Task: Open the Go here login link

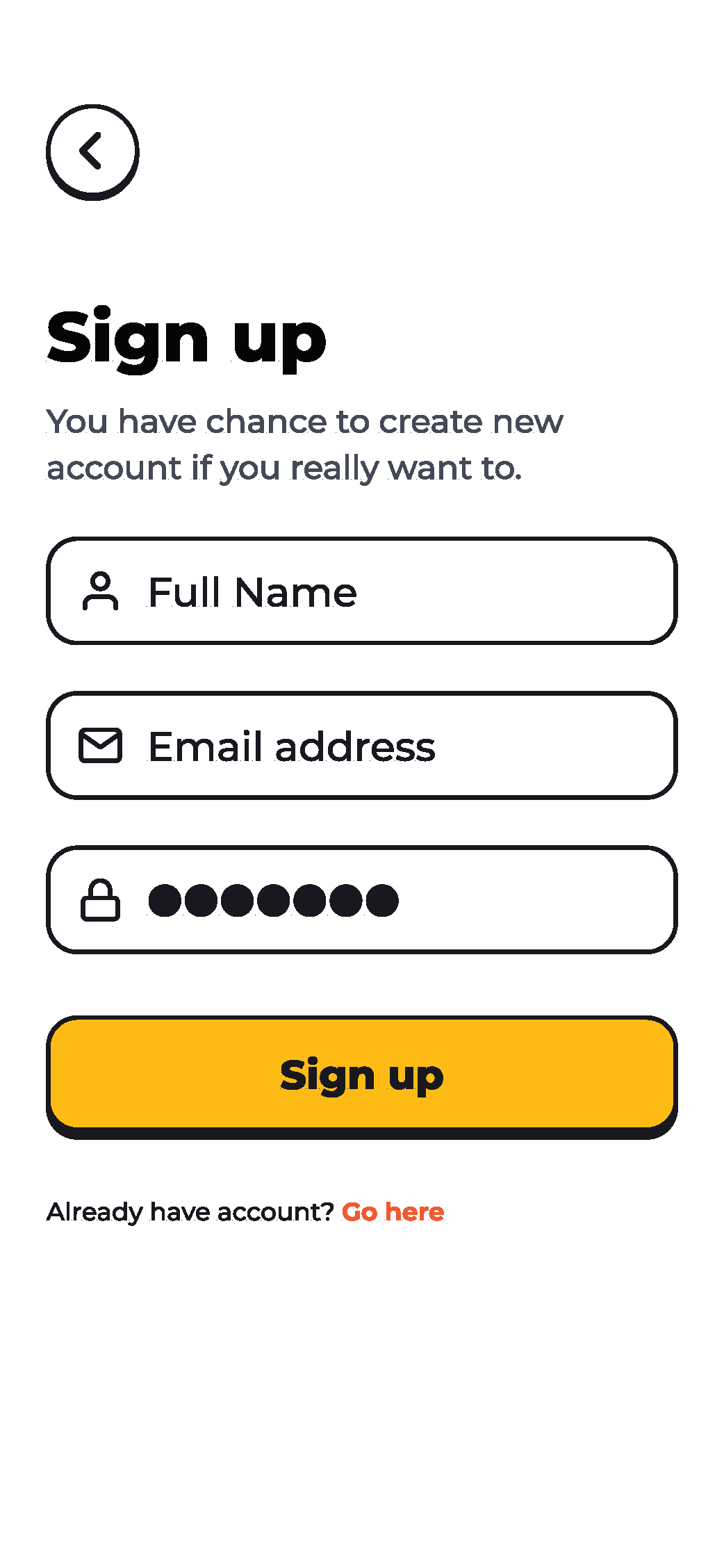Action: coord(393,1212)
